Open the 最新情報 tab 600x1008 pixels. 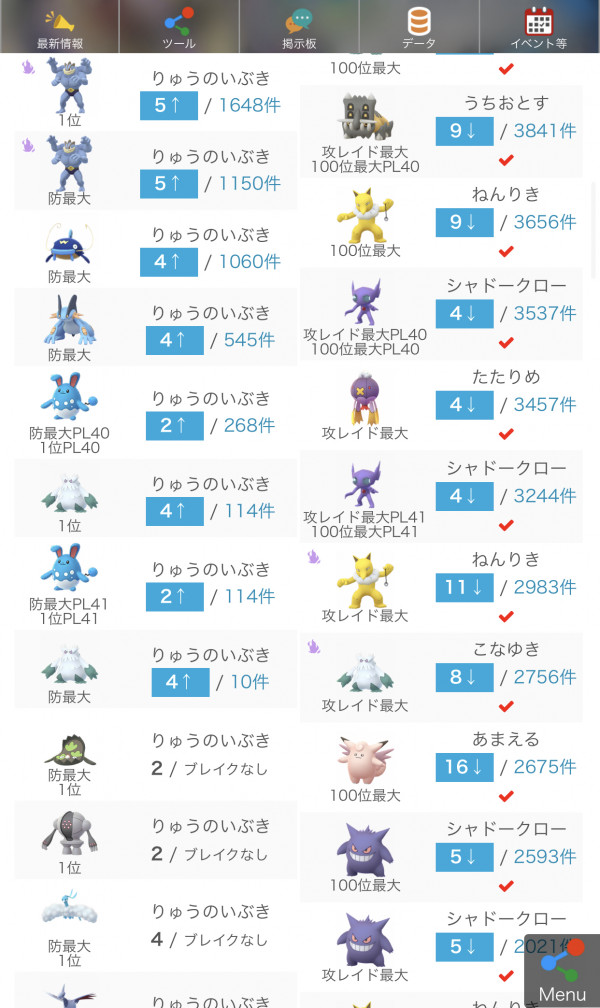pos(60,27)
